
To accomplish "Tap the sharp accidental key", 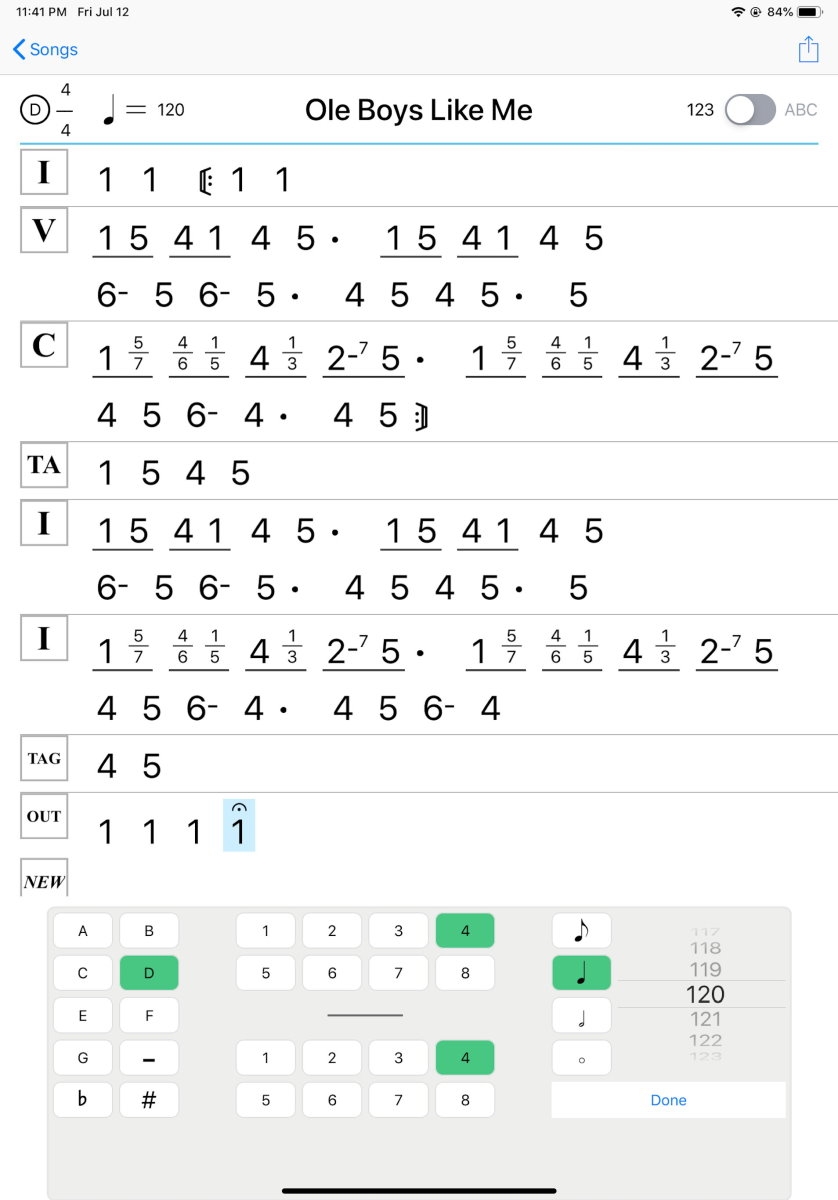I will [x=149, y=1099].
